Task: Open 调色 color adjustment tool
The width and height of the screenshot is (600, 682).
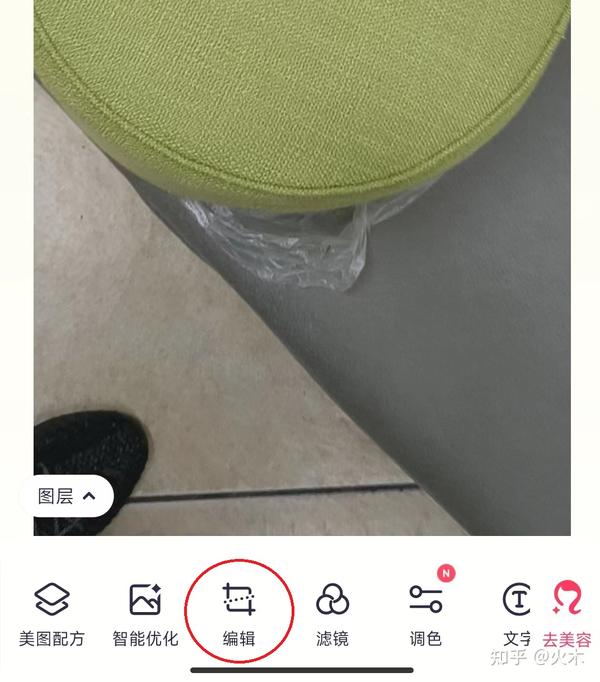Action: pos(425,612)
